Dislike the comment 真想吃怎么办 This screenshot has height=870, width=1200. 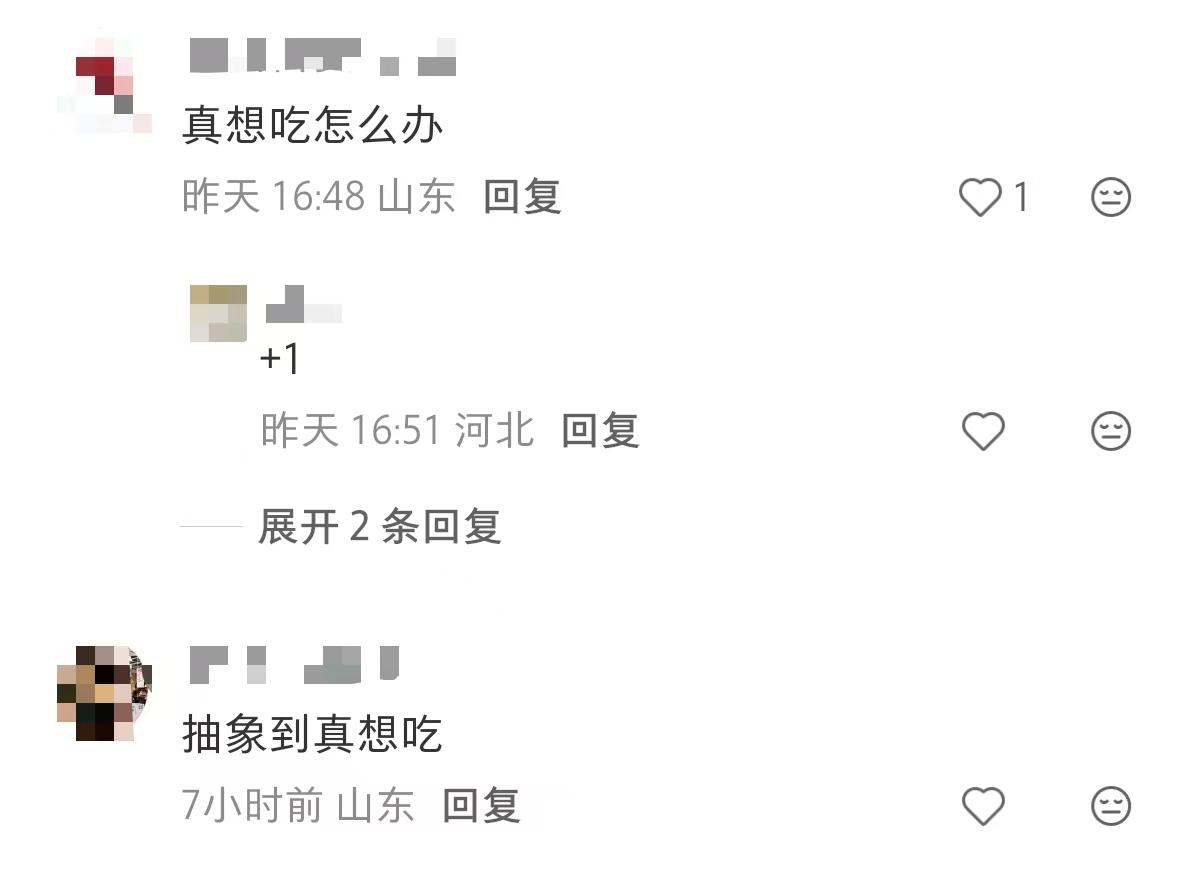click(1110, 197)
